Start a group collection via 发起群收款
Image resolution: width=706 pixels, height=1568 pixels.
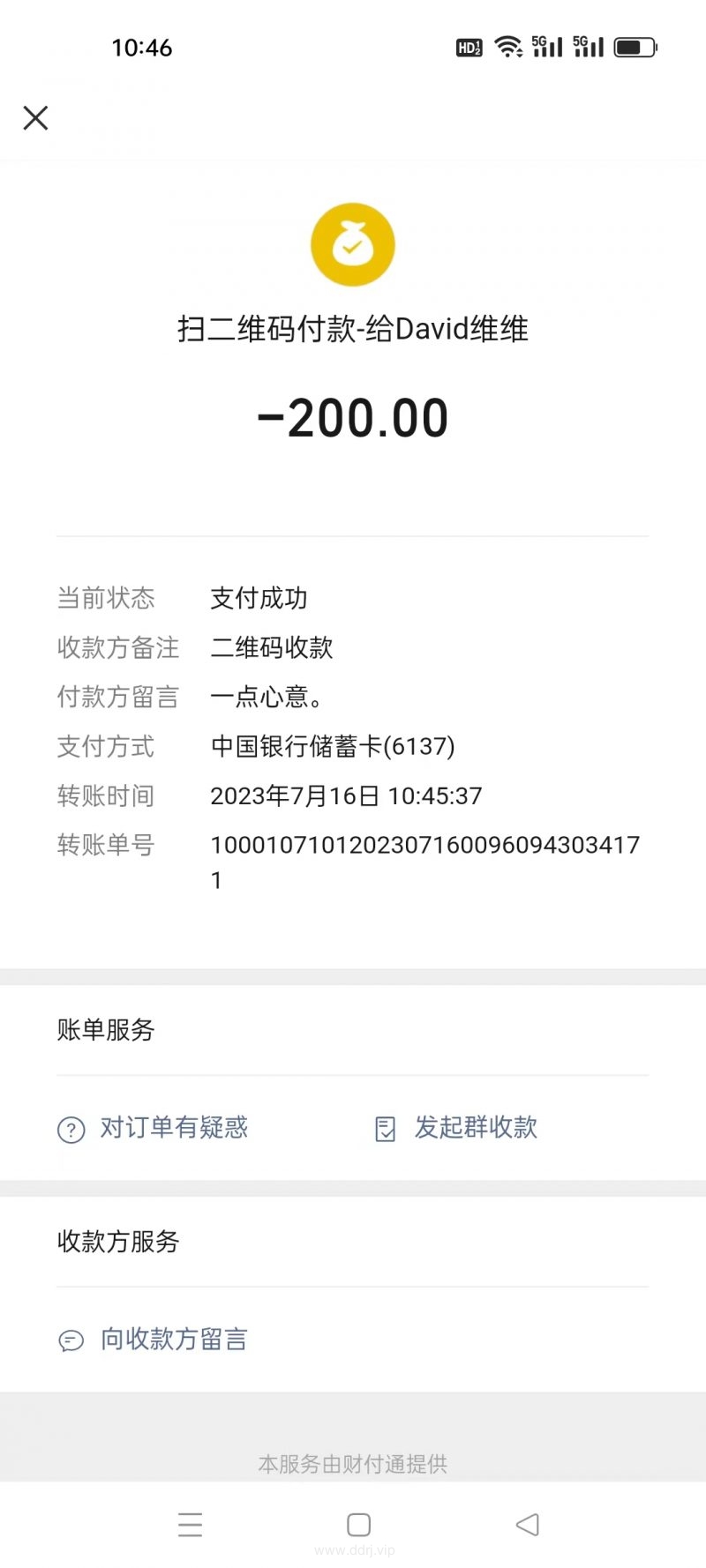click(455, 1128)
